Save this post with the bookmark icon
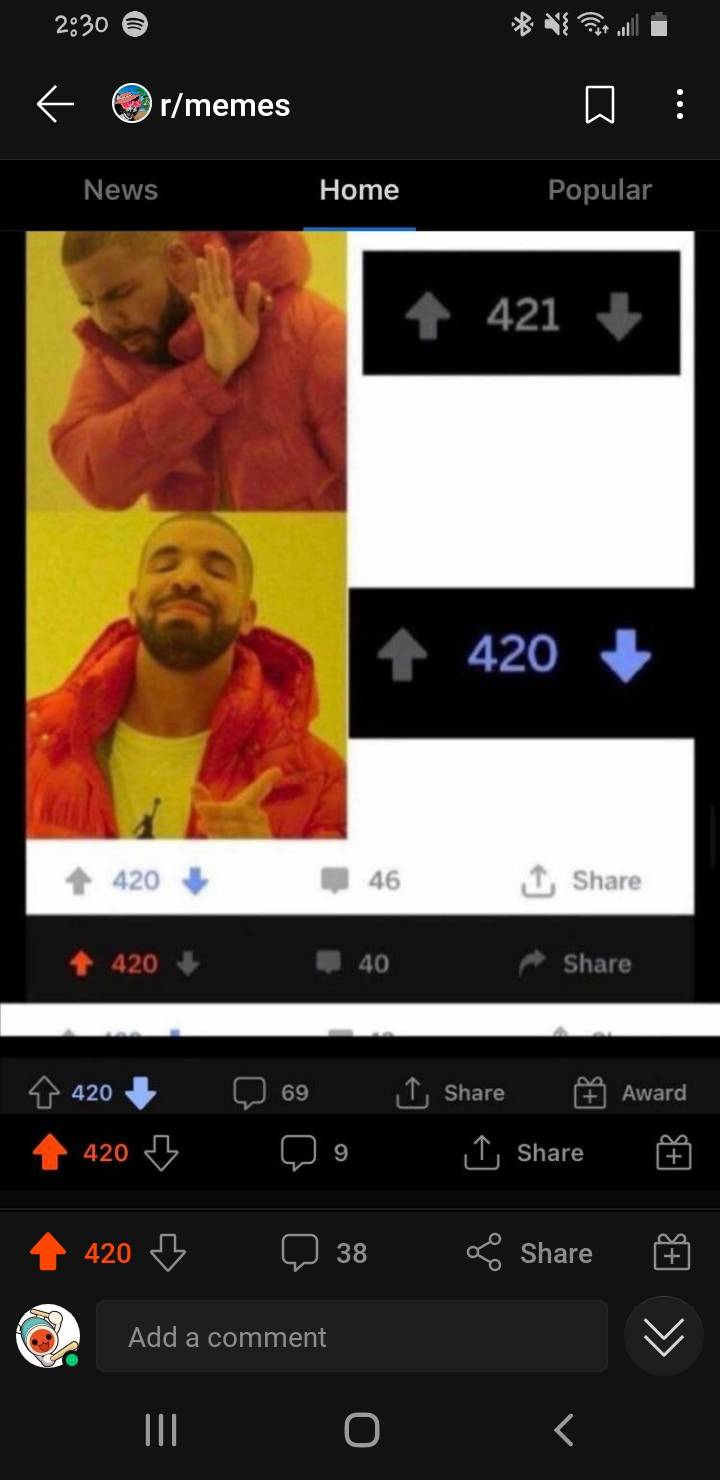This screenshot has width=720, height=1480. point(599,104)
